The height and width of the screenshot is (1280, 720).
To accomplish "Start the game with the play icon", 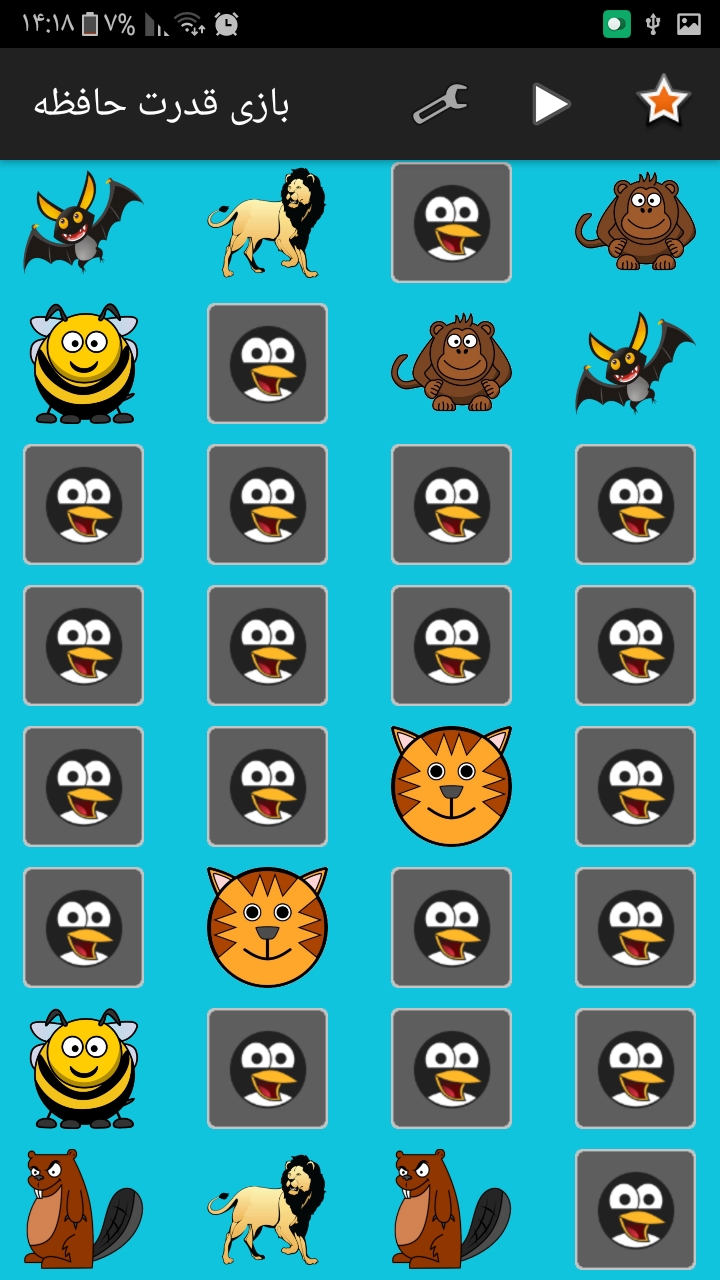I will pos(549,103).
